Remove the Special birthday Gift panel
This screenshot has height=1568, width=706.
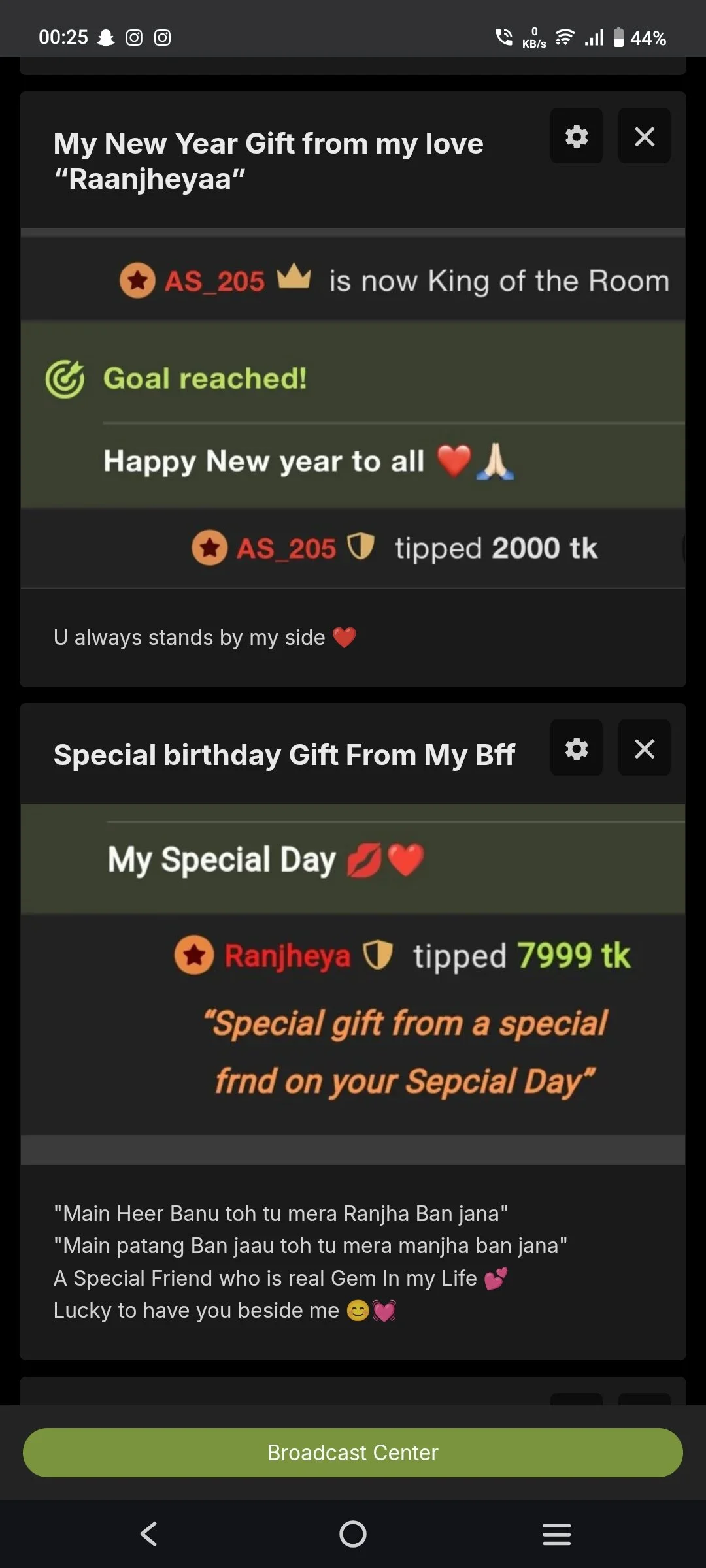(x=644, y=748)
